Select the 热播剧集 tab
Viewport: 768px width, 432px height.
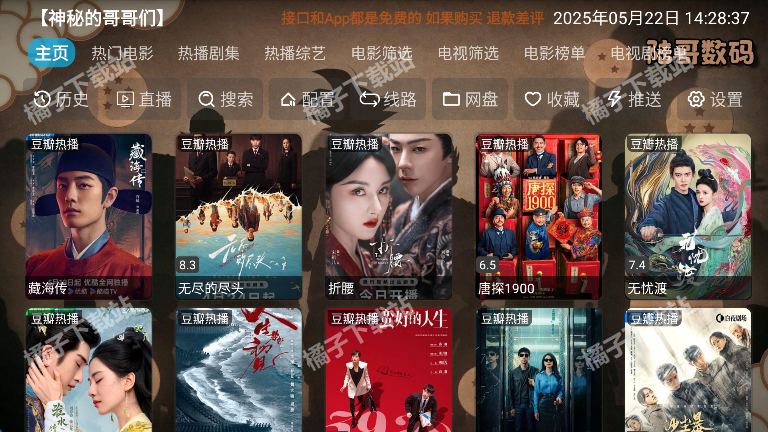(209, 53)
